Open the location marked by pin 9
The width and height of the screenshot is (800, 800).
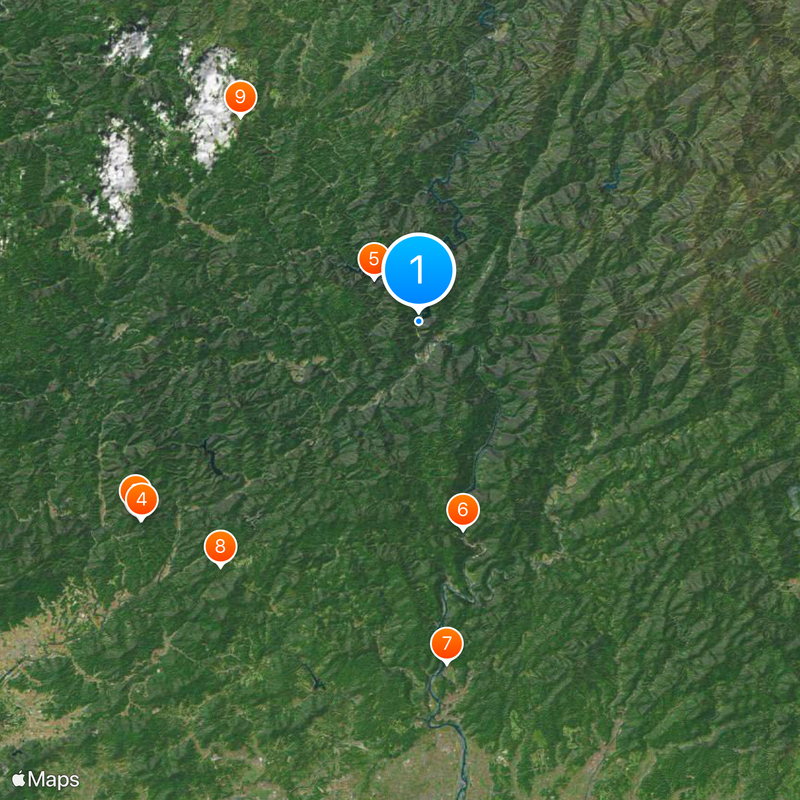click(x=240, y=98)
